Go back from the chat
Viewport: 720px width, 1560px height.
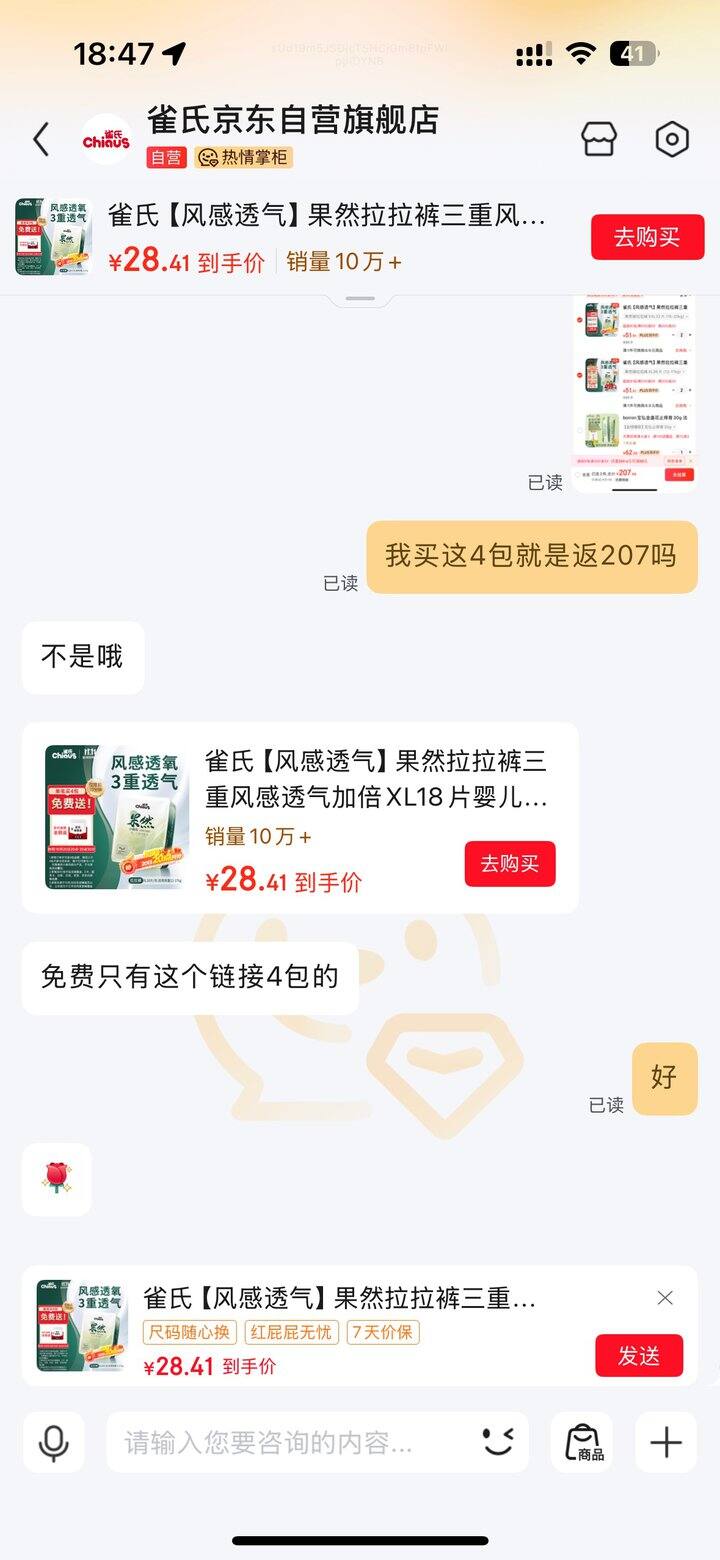pos(41,140)
